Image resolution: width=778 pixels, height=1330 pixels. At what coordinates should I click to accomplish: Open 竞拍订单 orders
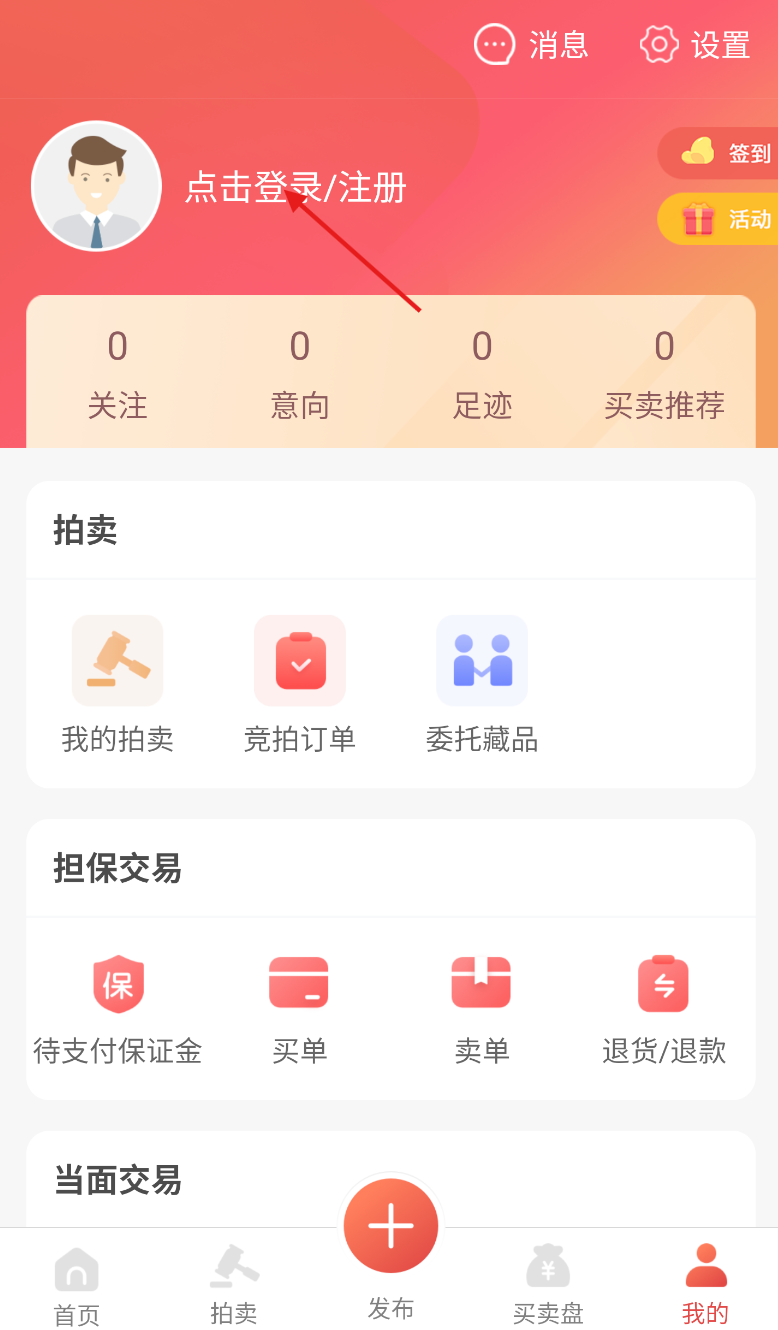300,685
